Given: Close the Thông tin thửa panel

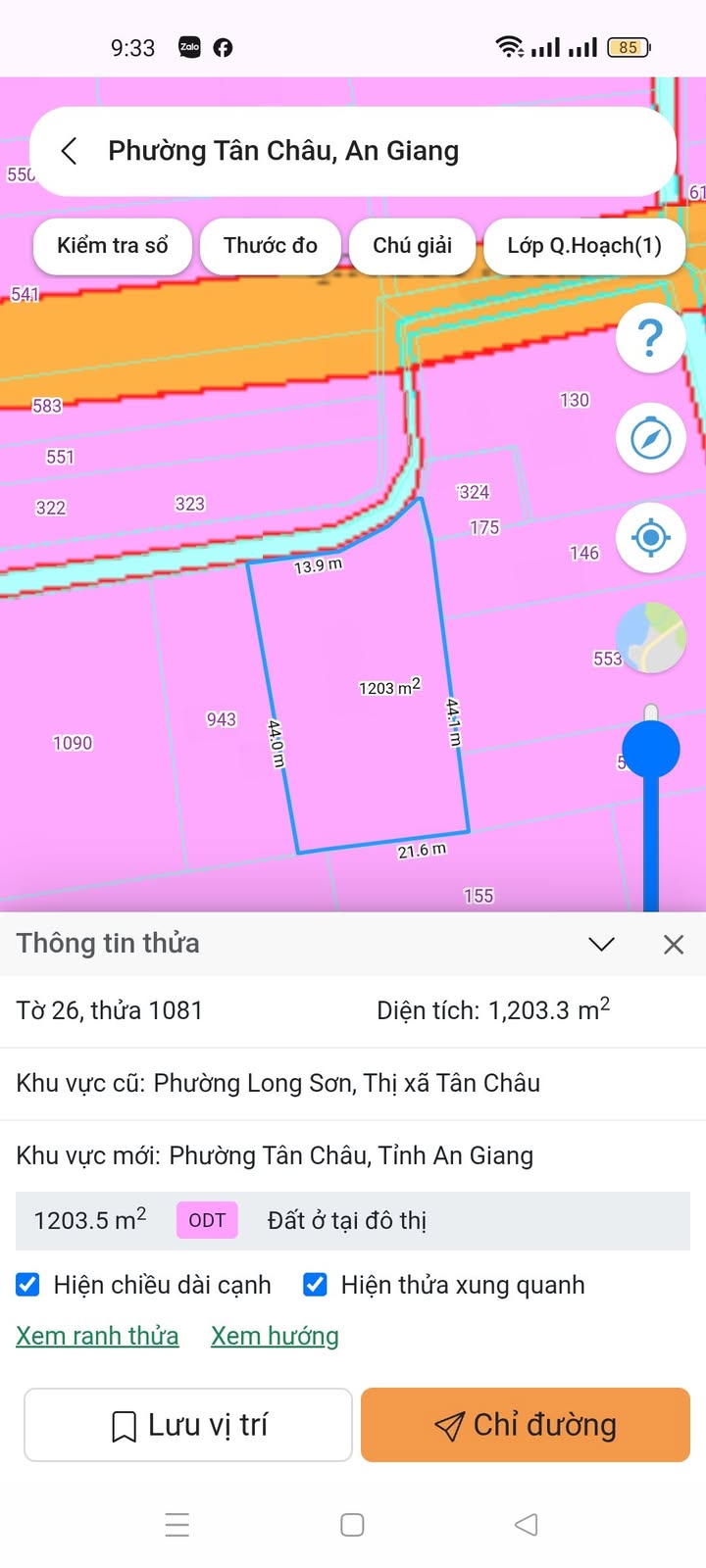Looking at the screenshot, I should (x=674, y=945).
